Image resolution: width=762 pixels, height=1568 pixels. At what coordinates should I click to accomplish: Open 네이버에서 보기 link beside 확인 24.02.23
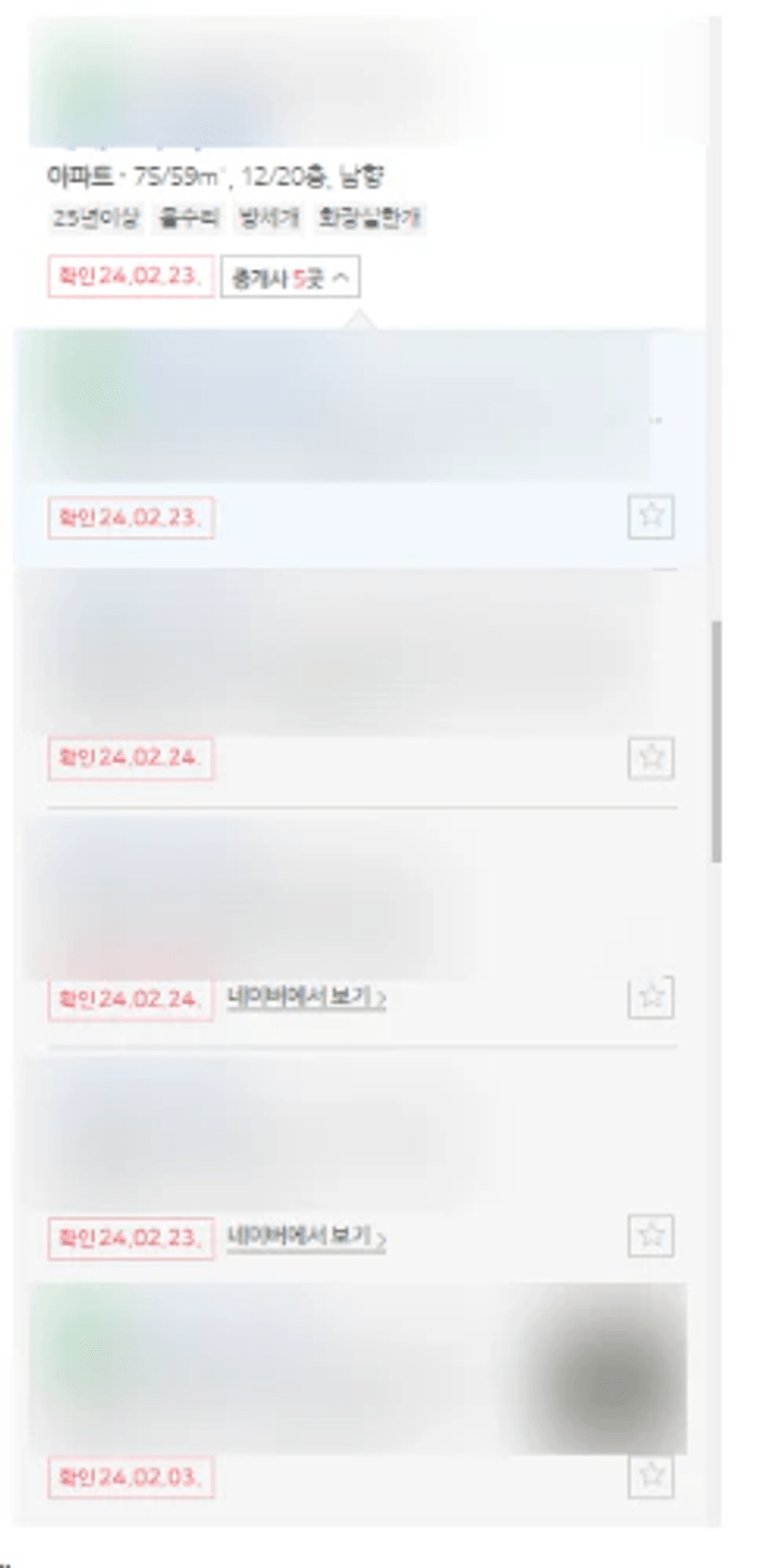(x=306, y=1235)
